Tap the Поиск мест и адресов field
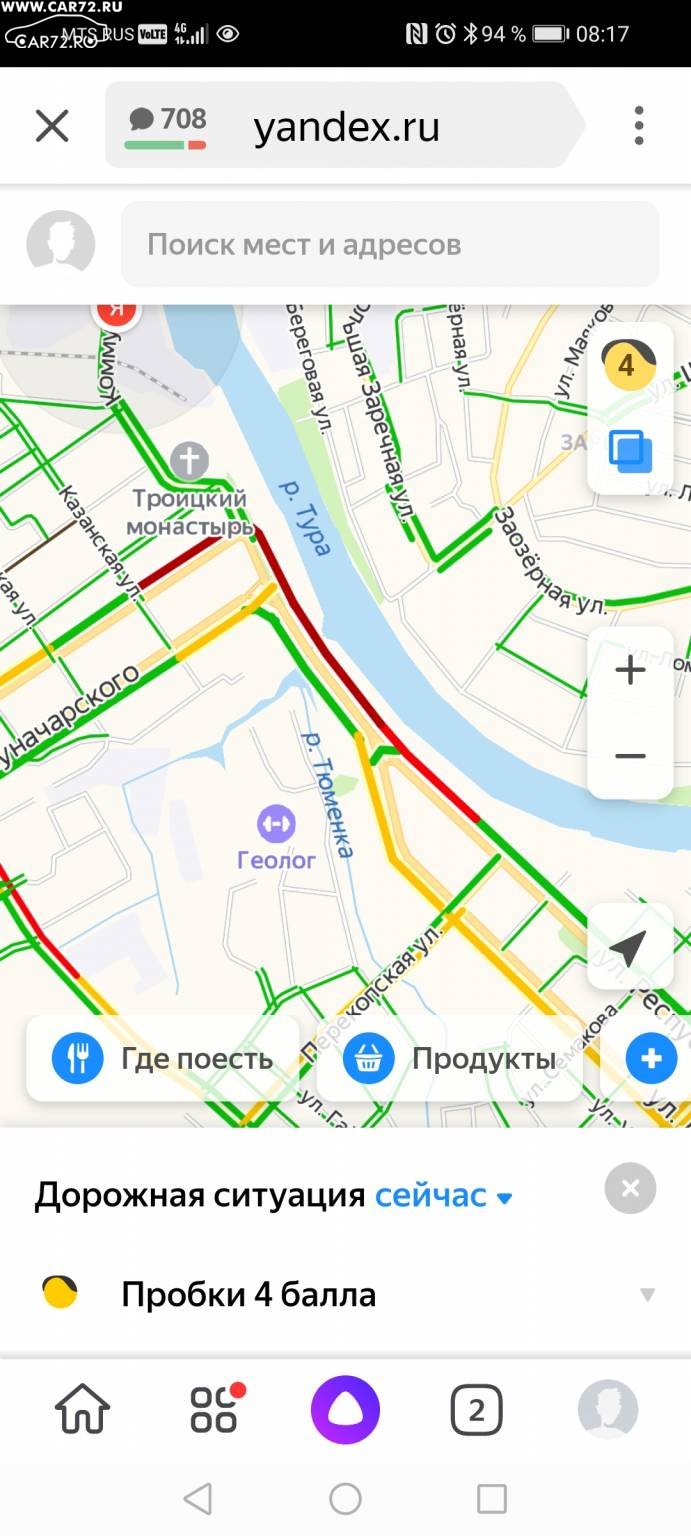 click(390, 244)
